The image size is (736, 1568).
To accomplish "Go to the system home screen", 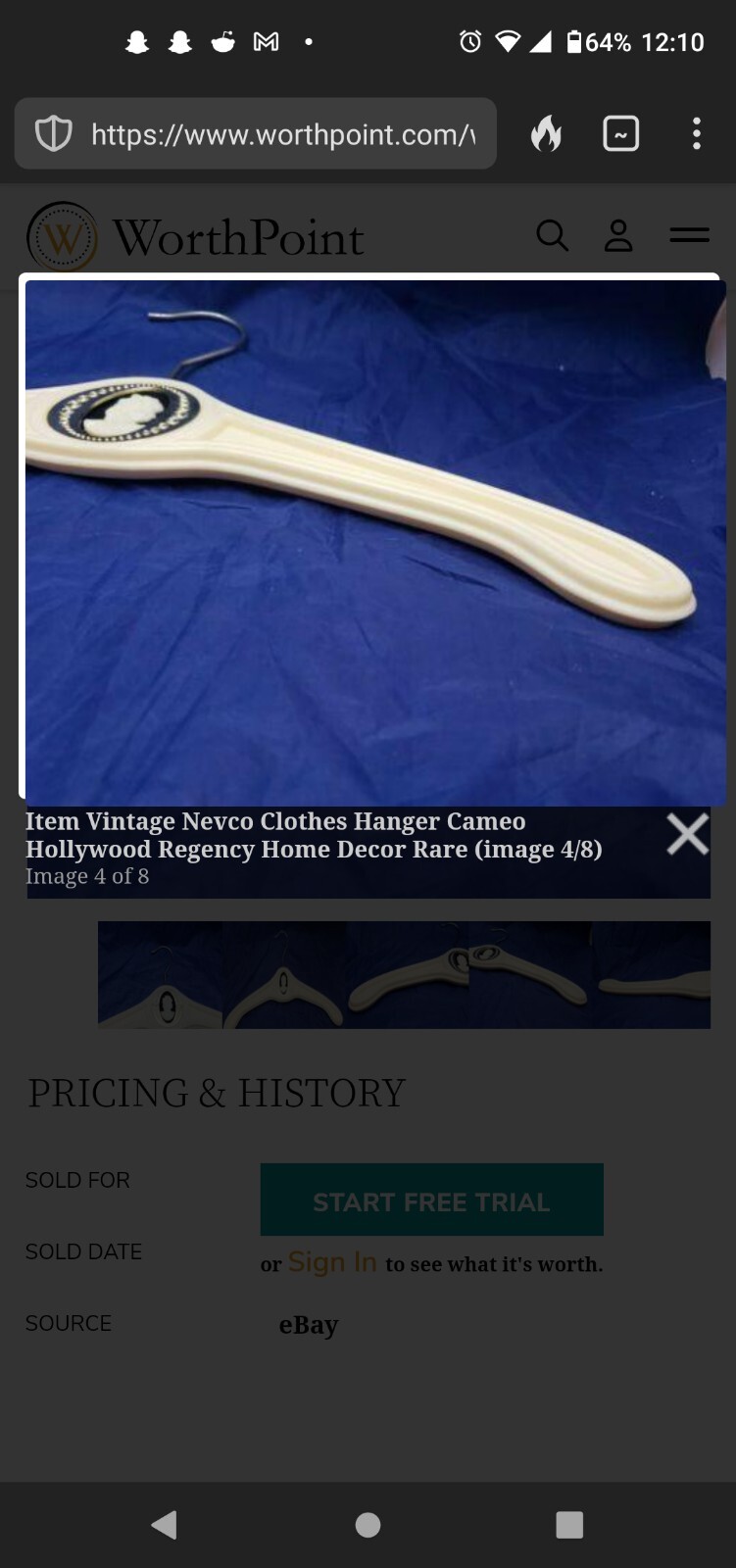I will point(368,1524).
